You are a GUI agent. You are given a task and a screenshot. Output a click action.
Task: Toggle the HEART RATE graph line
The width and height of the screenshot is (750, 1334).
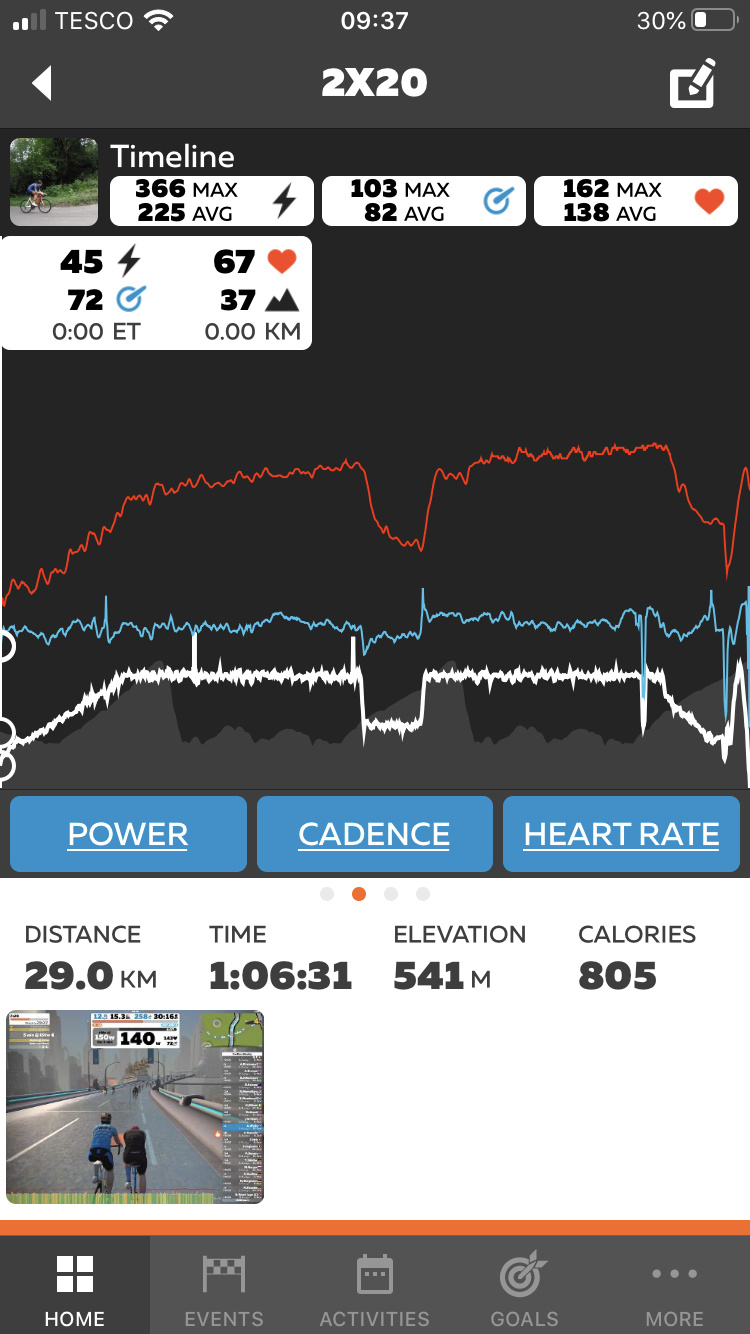tap(621, 834)
